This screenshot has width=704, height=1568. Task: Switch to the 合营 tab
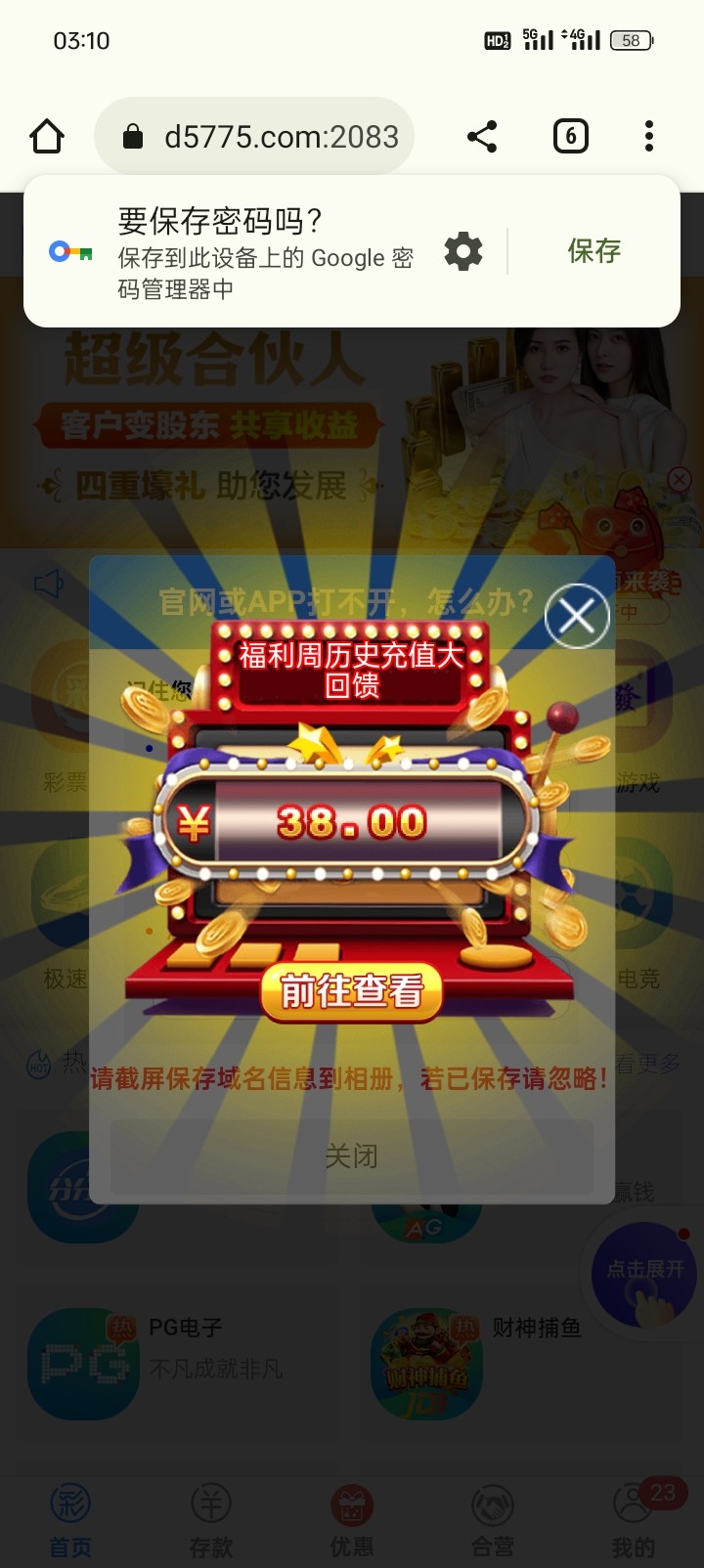coord(492,1520)
